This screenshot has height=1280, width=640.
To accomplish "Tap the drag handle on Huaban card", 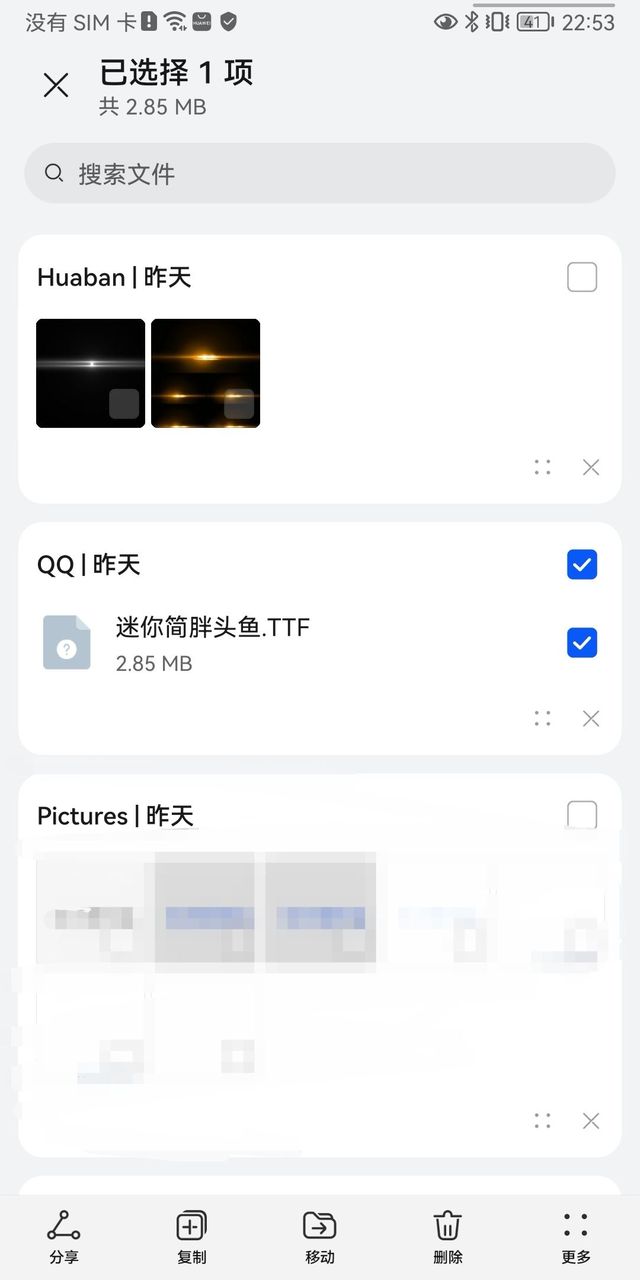I will click(x=543, y=467).
